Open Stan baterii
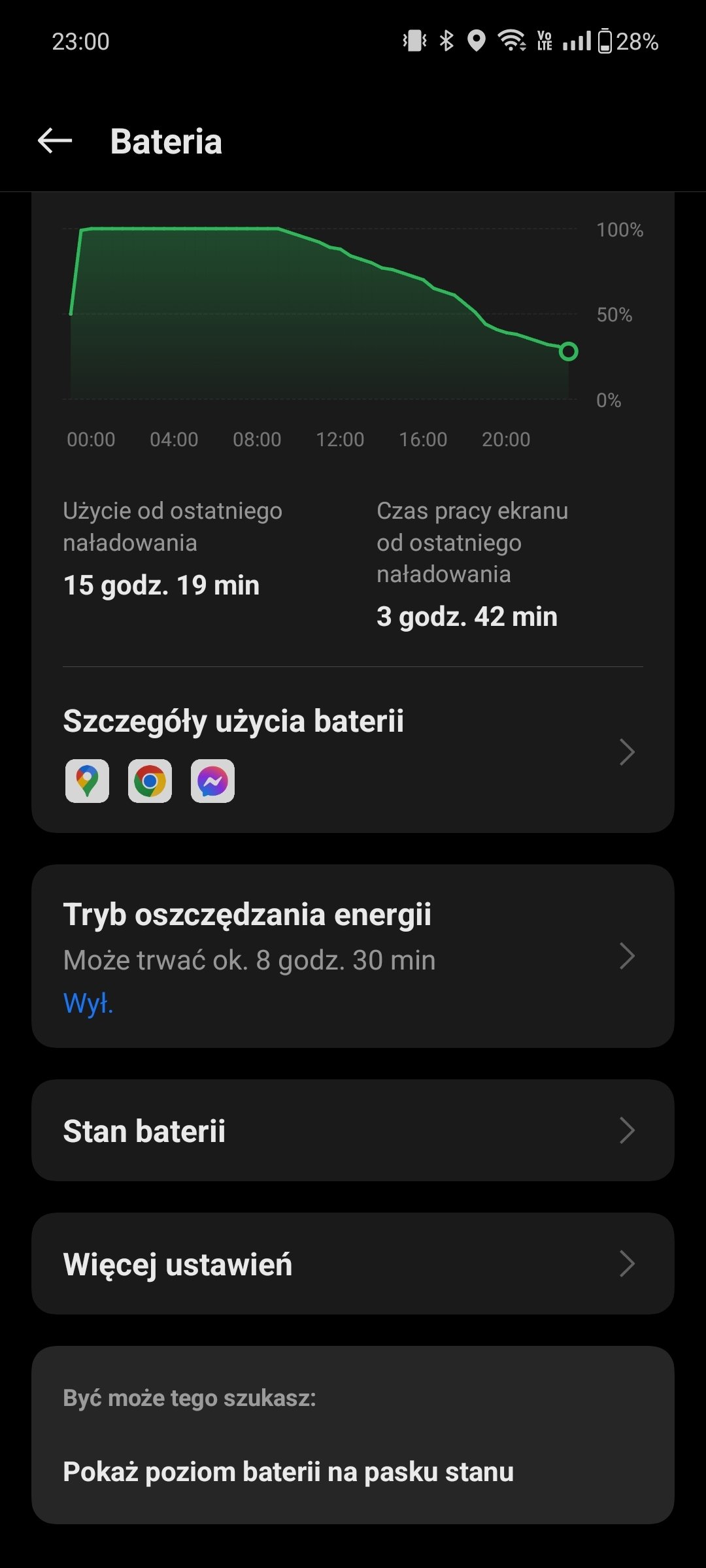 coord(353,1130)
